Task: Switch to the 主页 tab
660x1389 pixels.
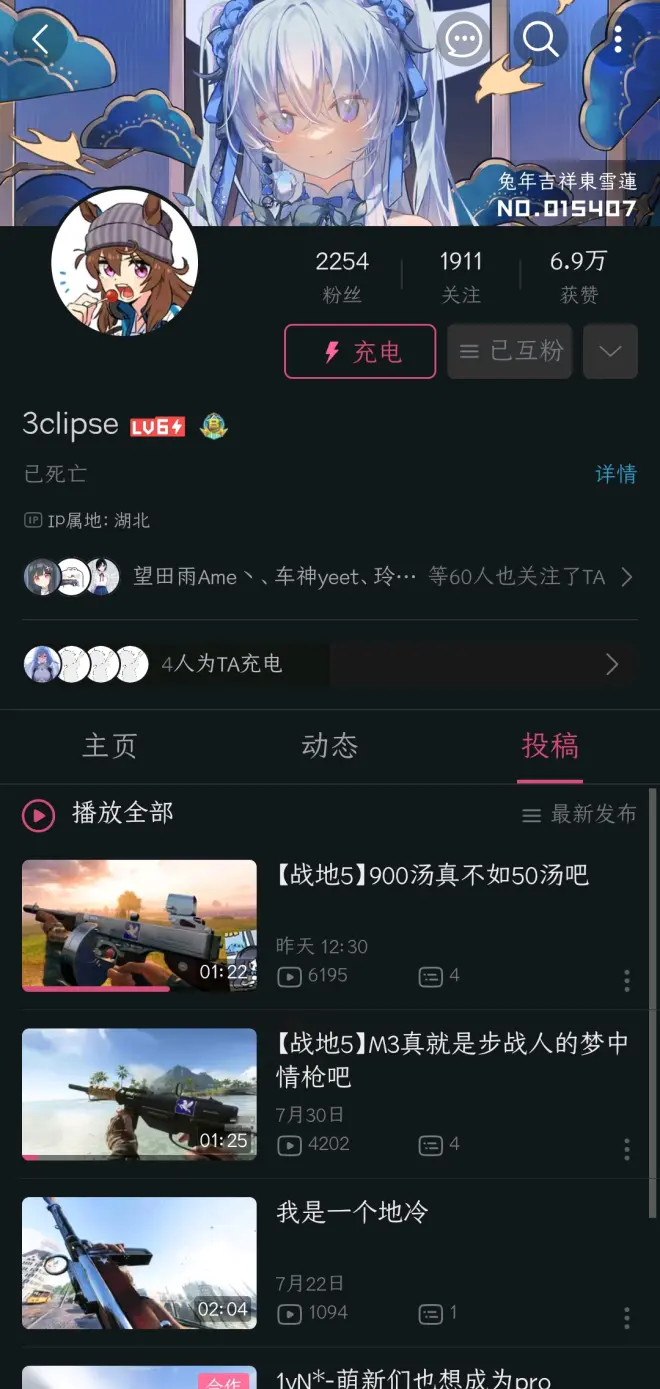Action: pos(109,746)
